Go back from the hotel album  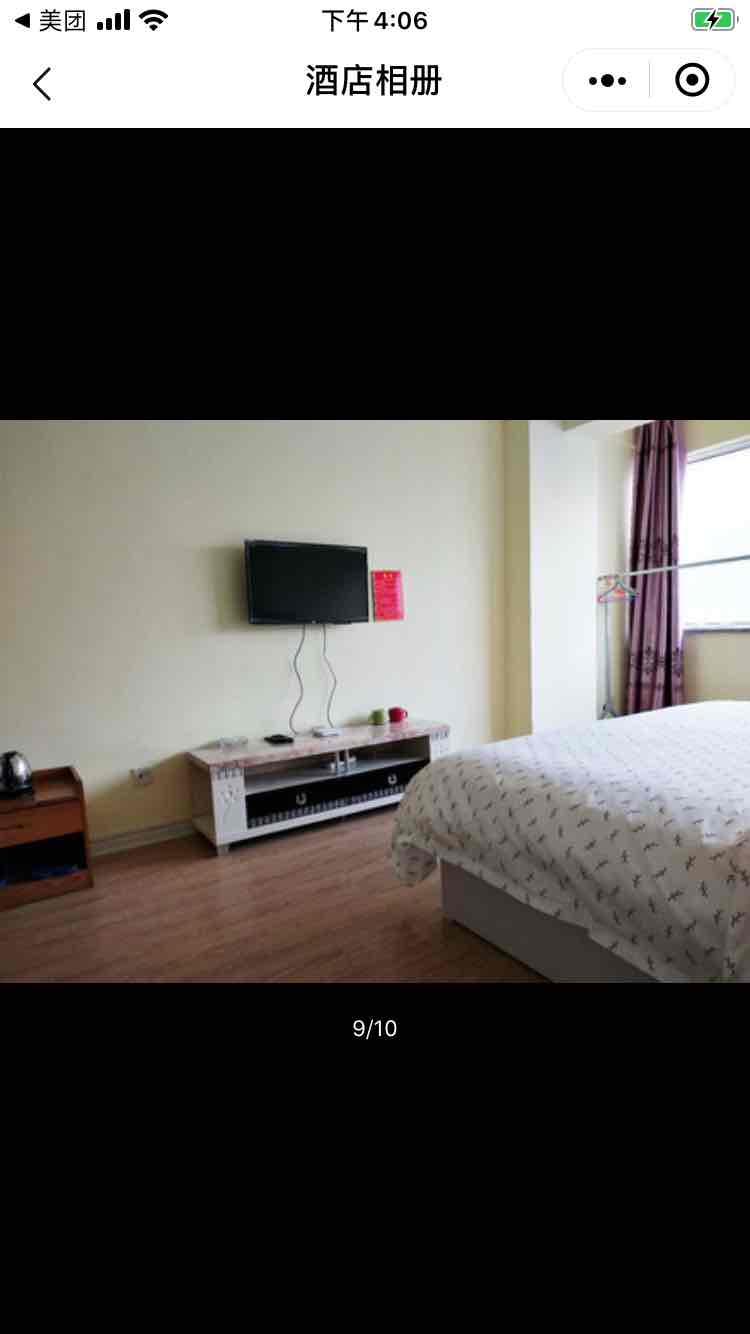42,83
